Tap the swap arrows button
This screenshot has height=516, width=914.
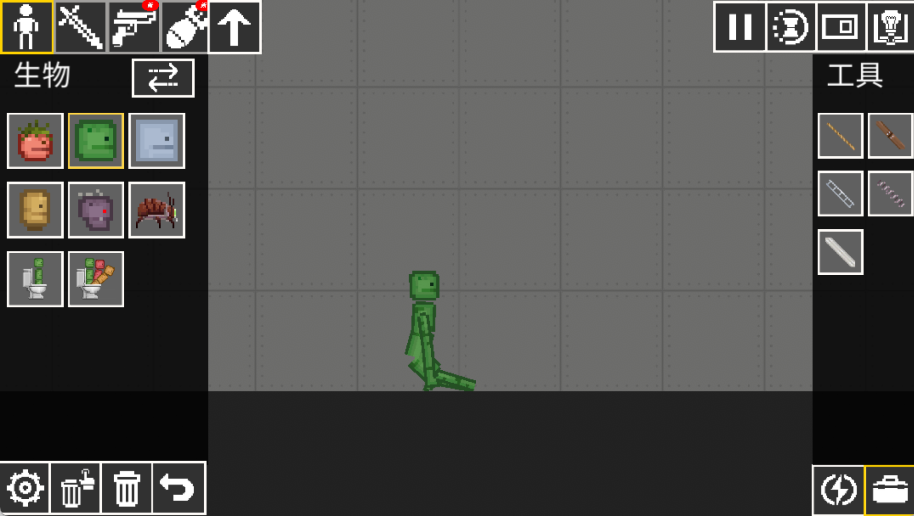tap(163, 79)
